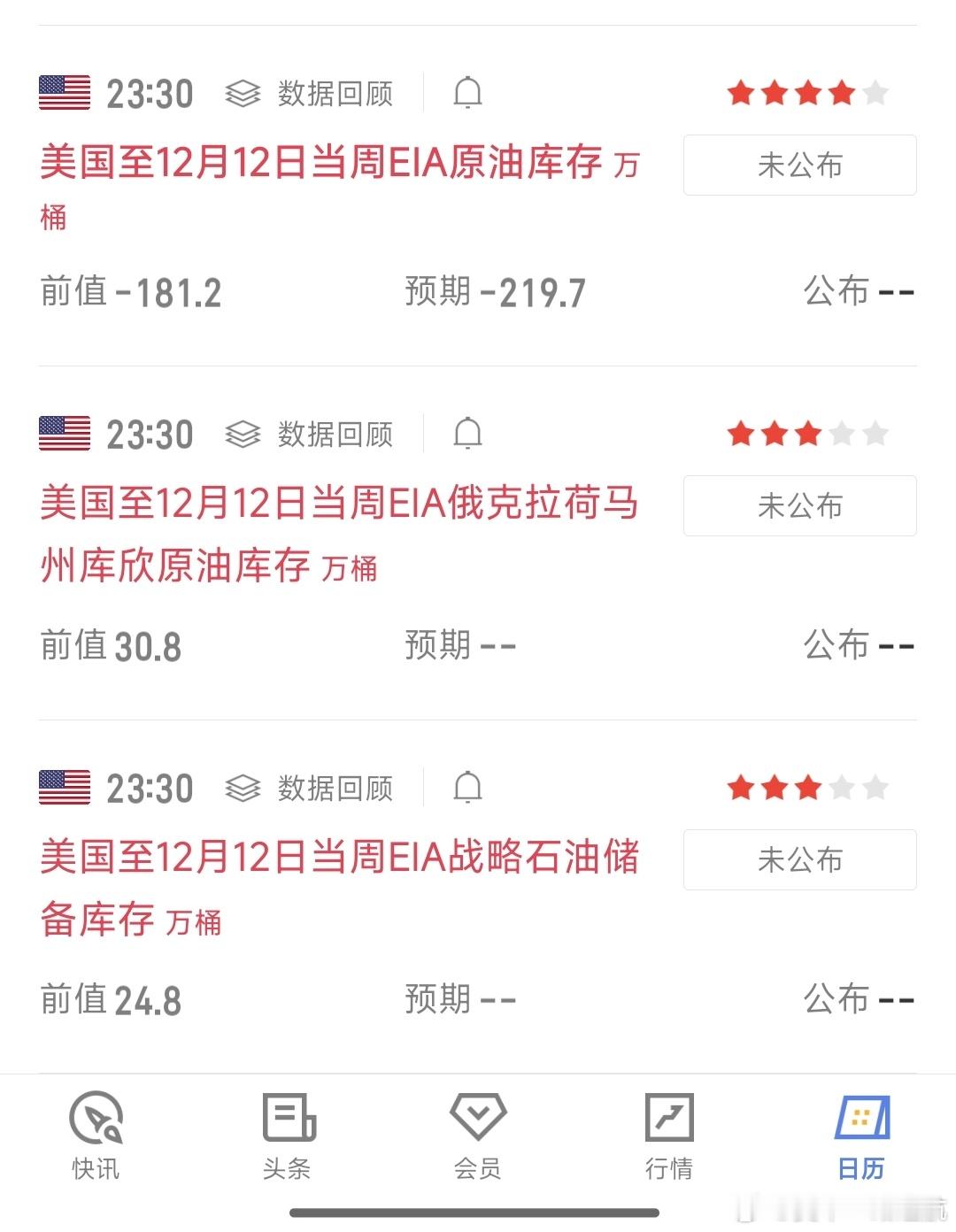Image resolution: width=956 pixels, height=1232 pixels.
Task: Tap the 未公布 button on strategic petroleum reserve
Action: tap(799, 859)
